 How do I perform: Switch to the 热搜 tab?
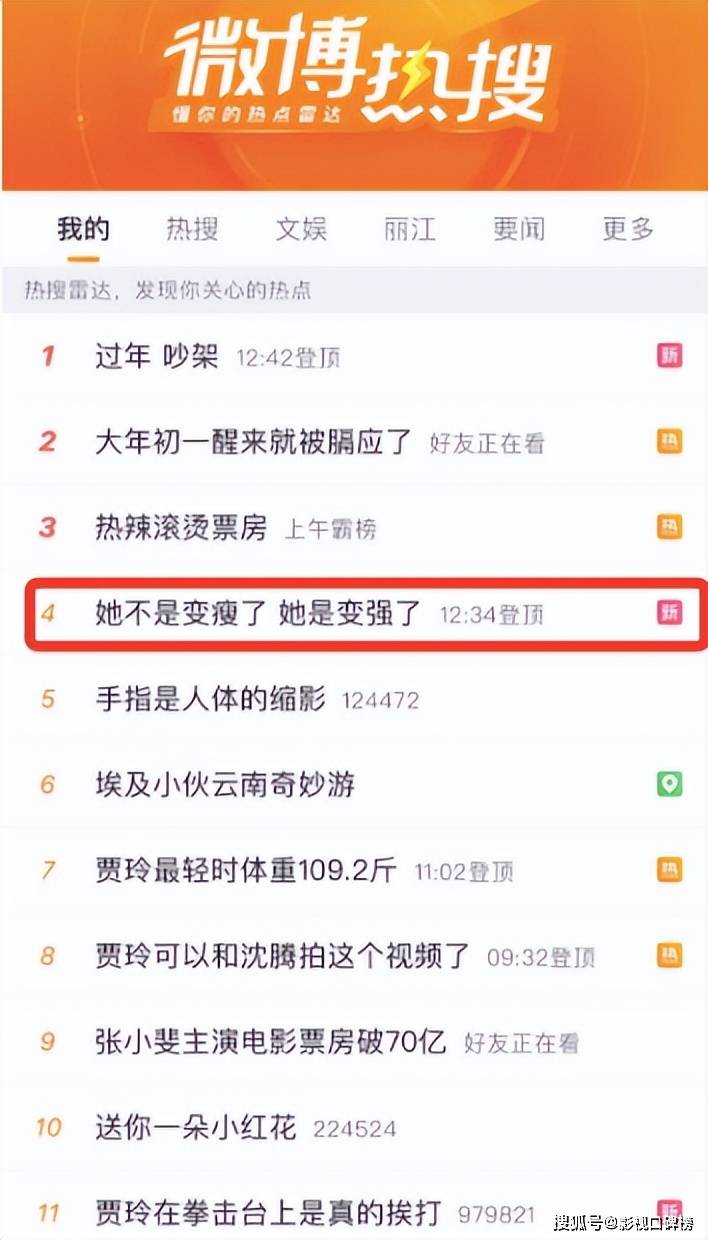(x=192, y=229)
